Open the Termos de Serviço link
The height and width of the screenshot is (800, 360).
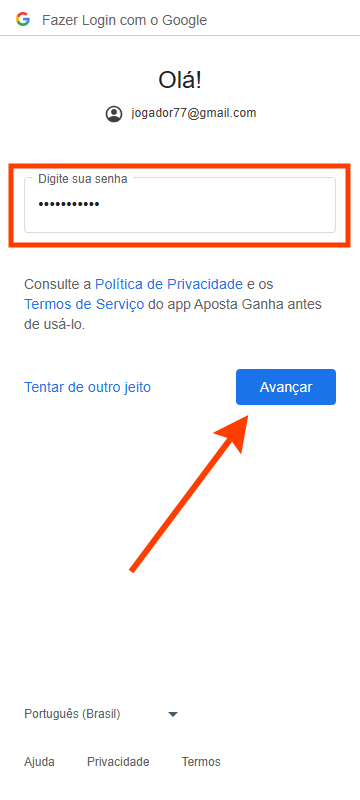84,304
